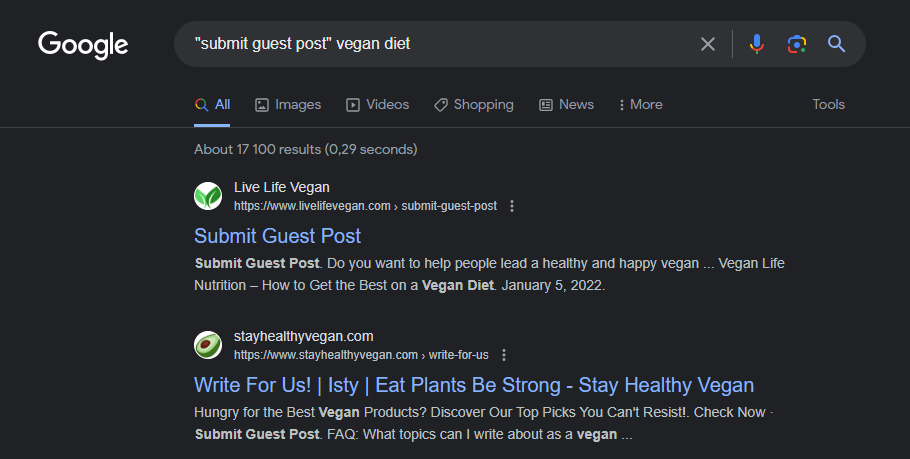
Task: Switch to the Images tab
Action: (288, 104)
